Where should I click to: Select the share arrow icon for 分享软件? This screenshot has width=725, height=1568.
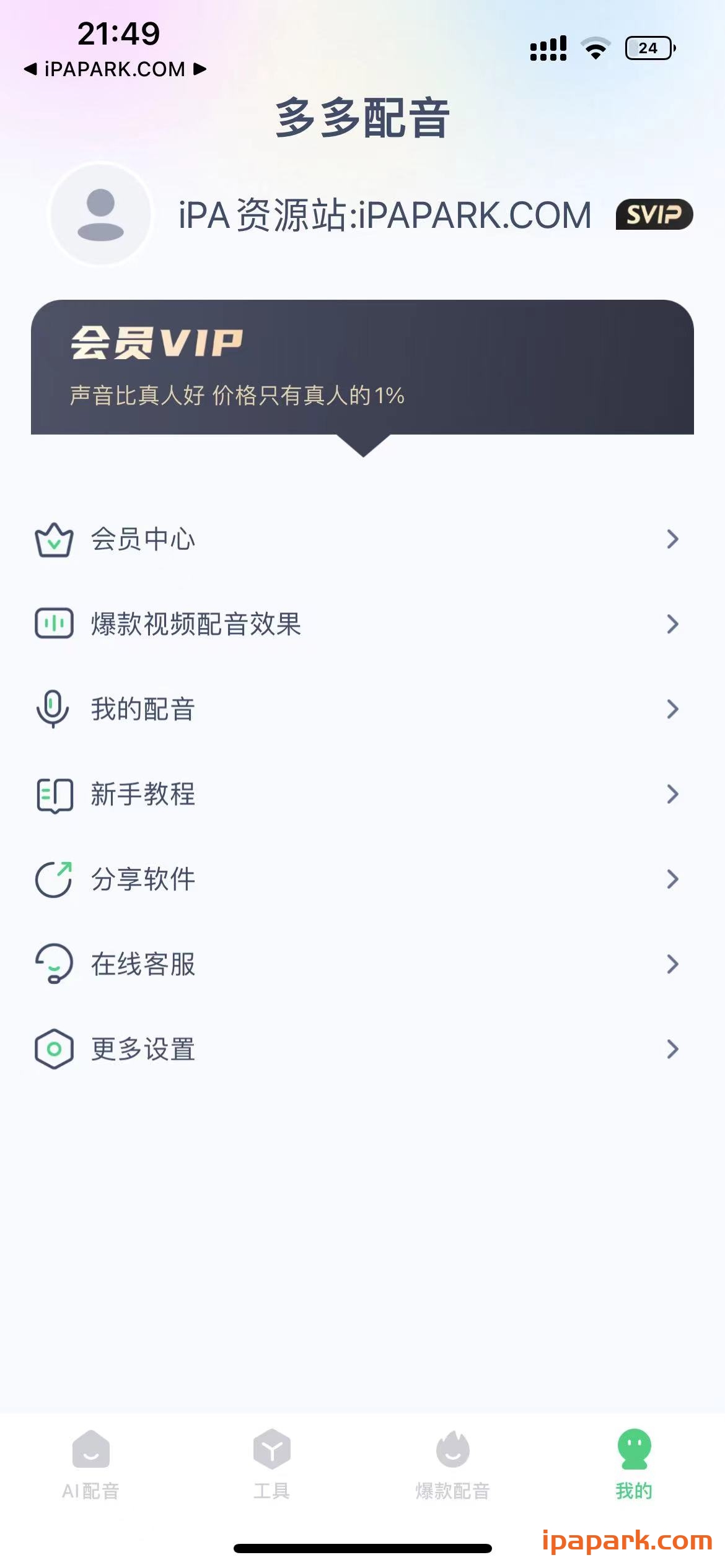[55, 879]
